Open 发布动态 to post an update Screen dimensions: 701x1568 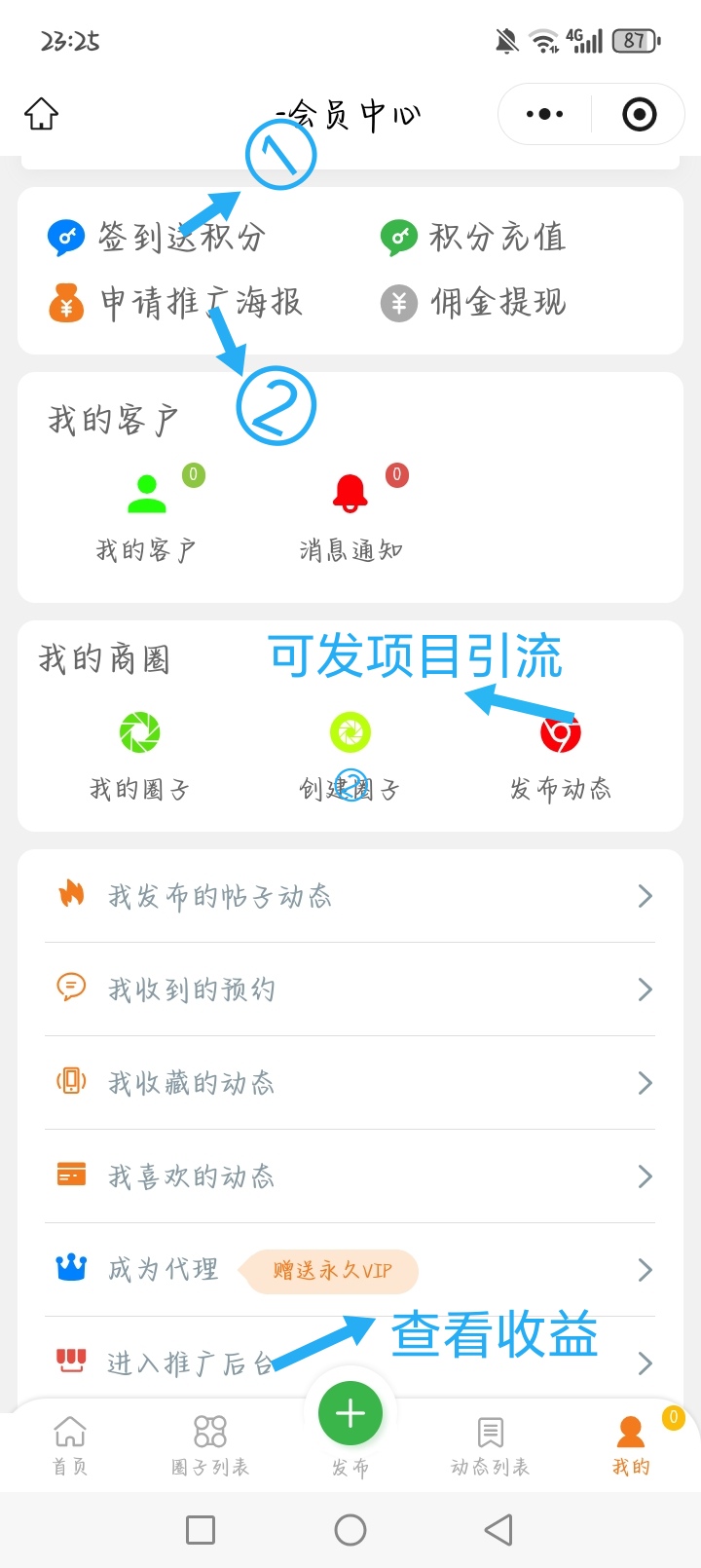pyautogui.click(x=560, y=733)
